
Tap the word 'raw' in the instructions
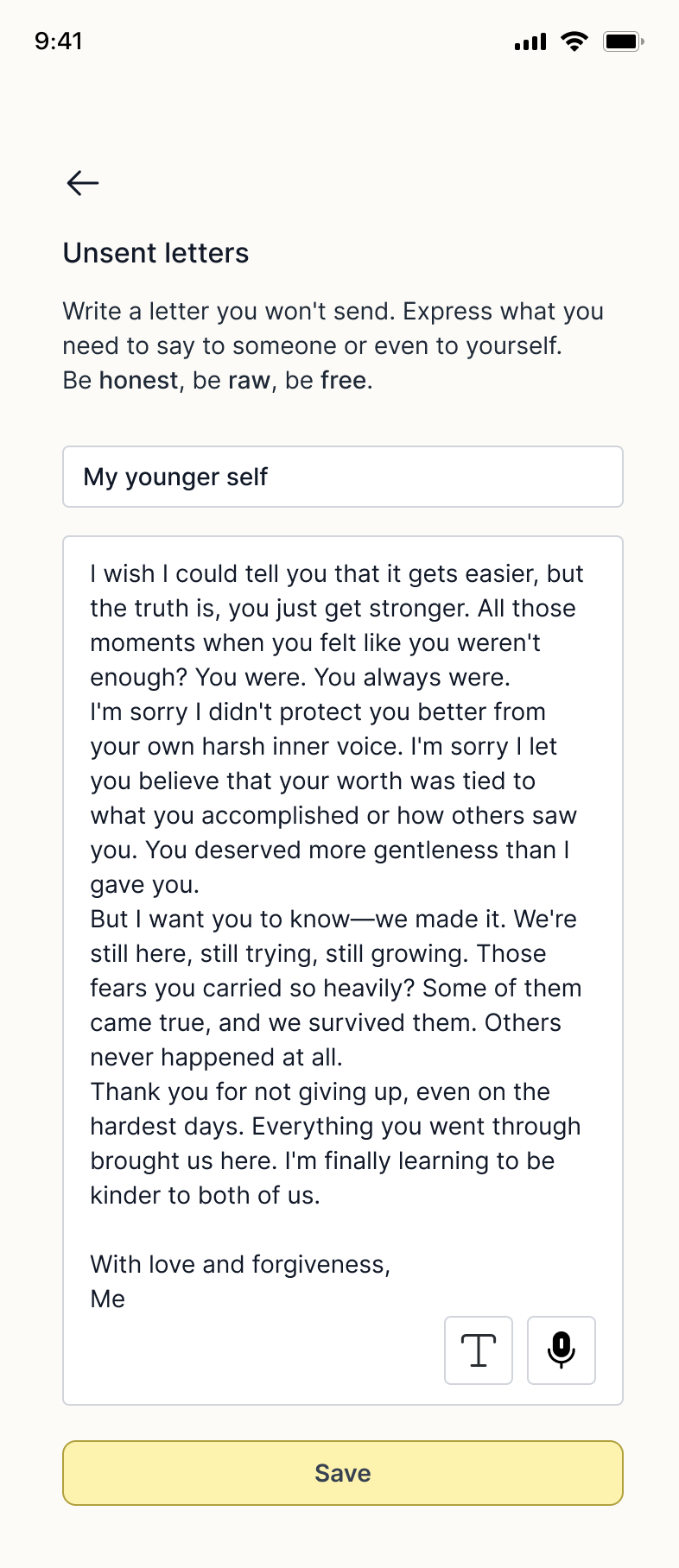point(248,379)
